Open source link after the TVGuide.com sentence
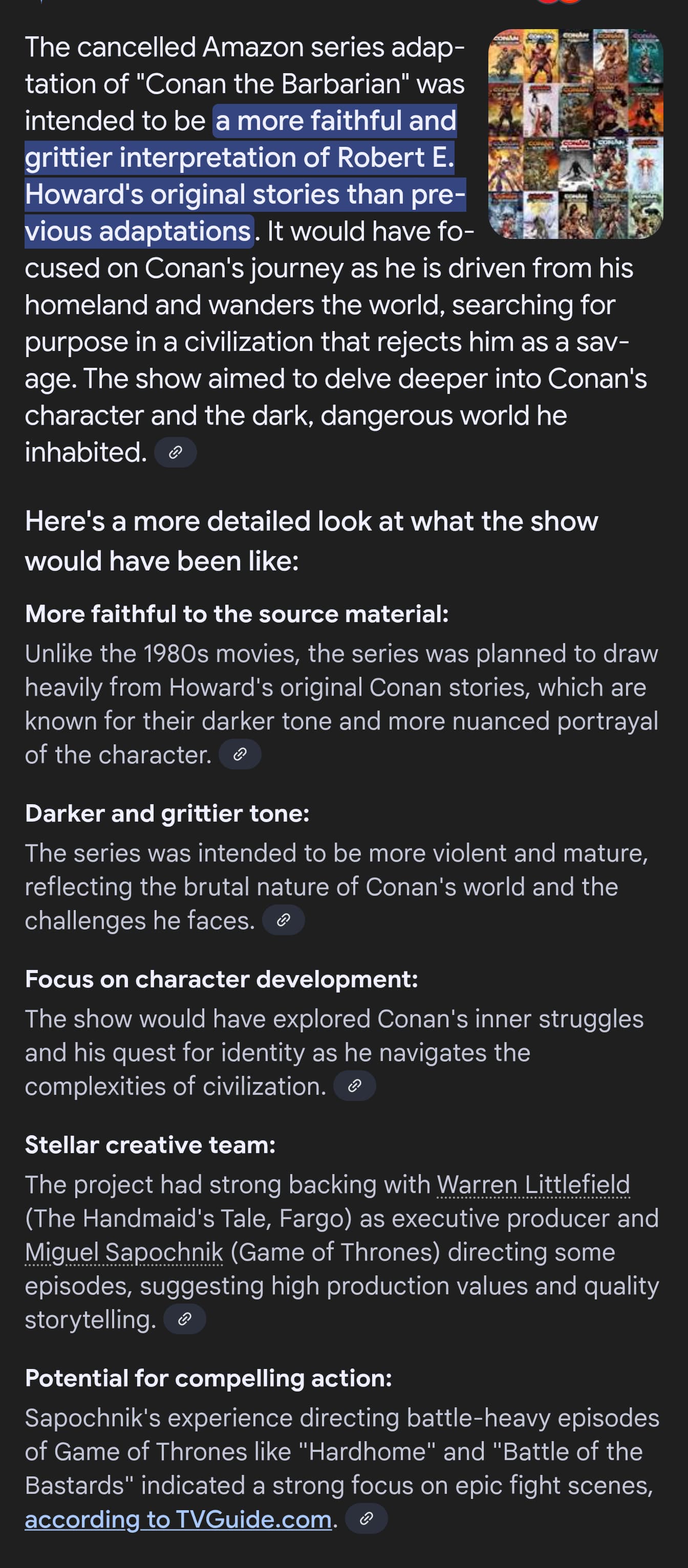 (x=366, y=1519)
